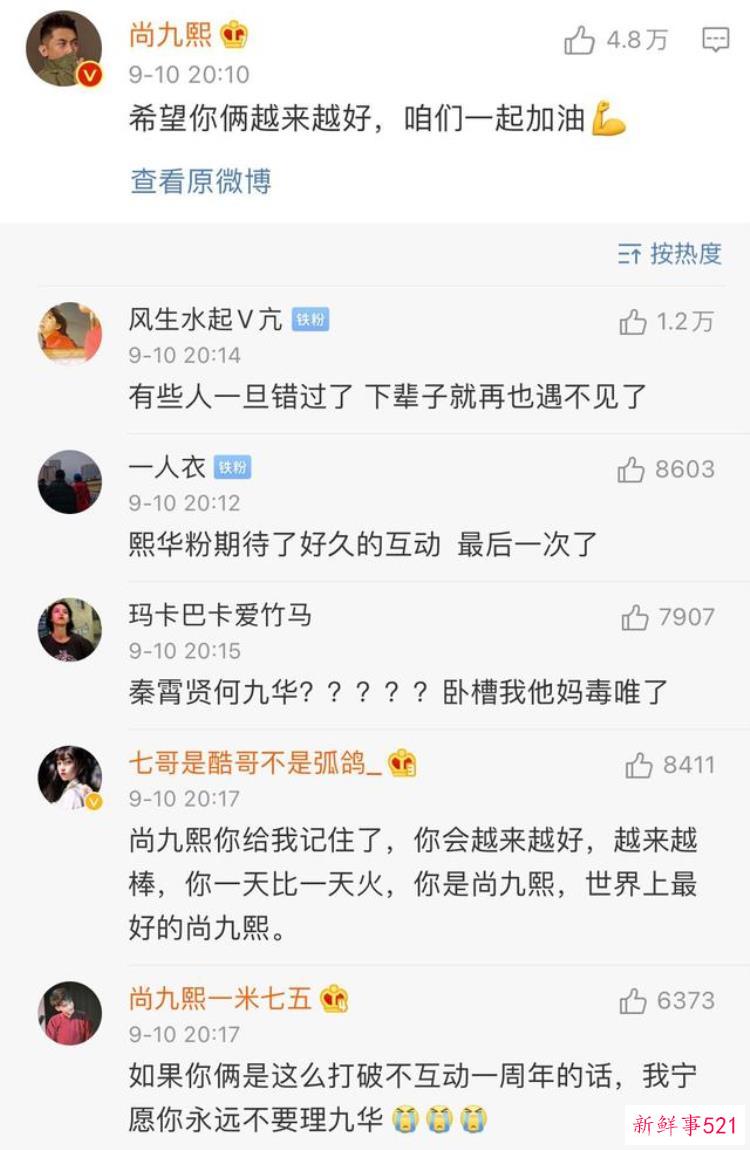Like 尚九熙's post with 4.8万 likes
This screenshot has height=1150, width=750.
pyautogui.click(x=580, y=40)
